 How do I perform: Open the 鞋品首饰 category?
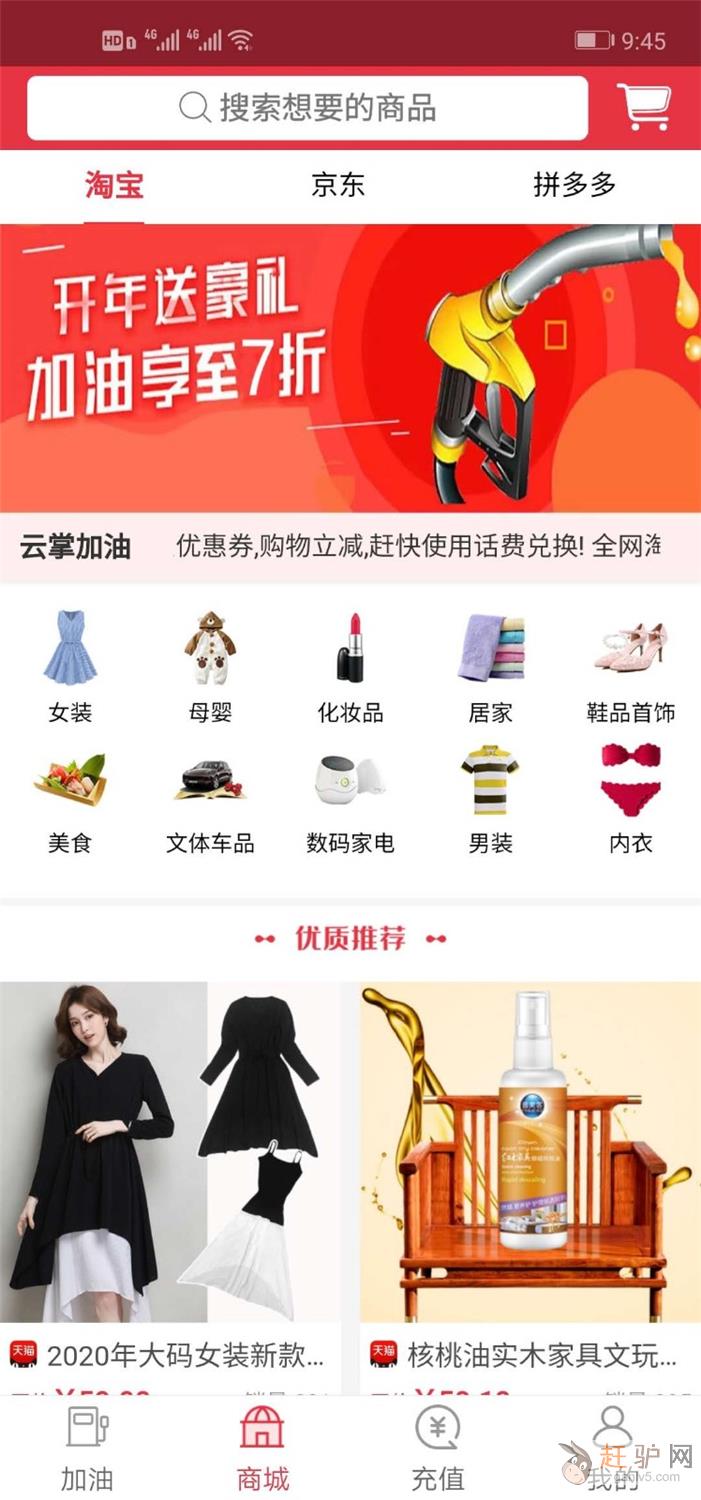630,665
